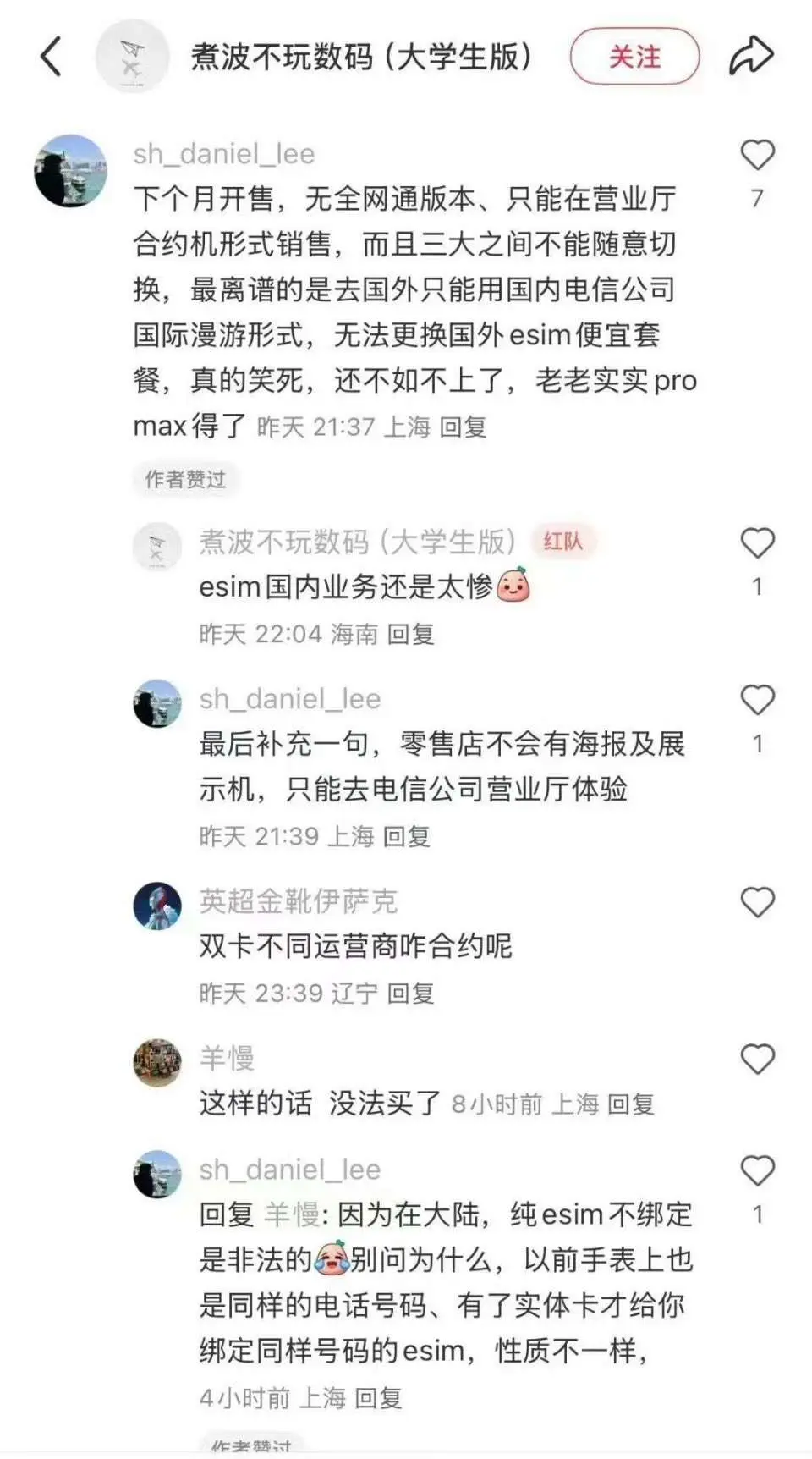Open 英超金靴伊萨克's profile avatar
The width and height of the screenshot is (812, 1459).
tap(157, 906)
